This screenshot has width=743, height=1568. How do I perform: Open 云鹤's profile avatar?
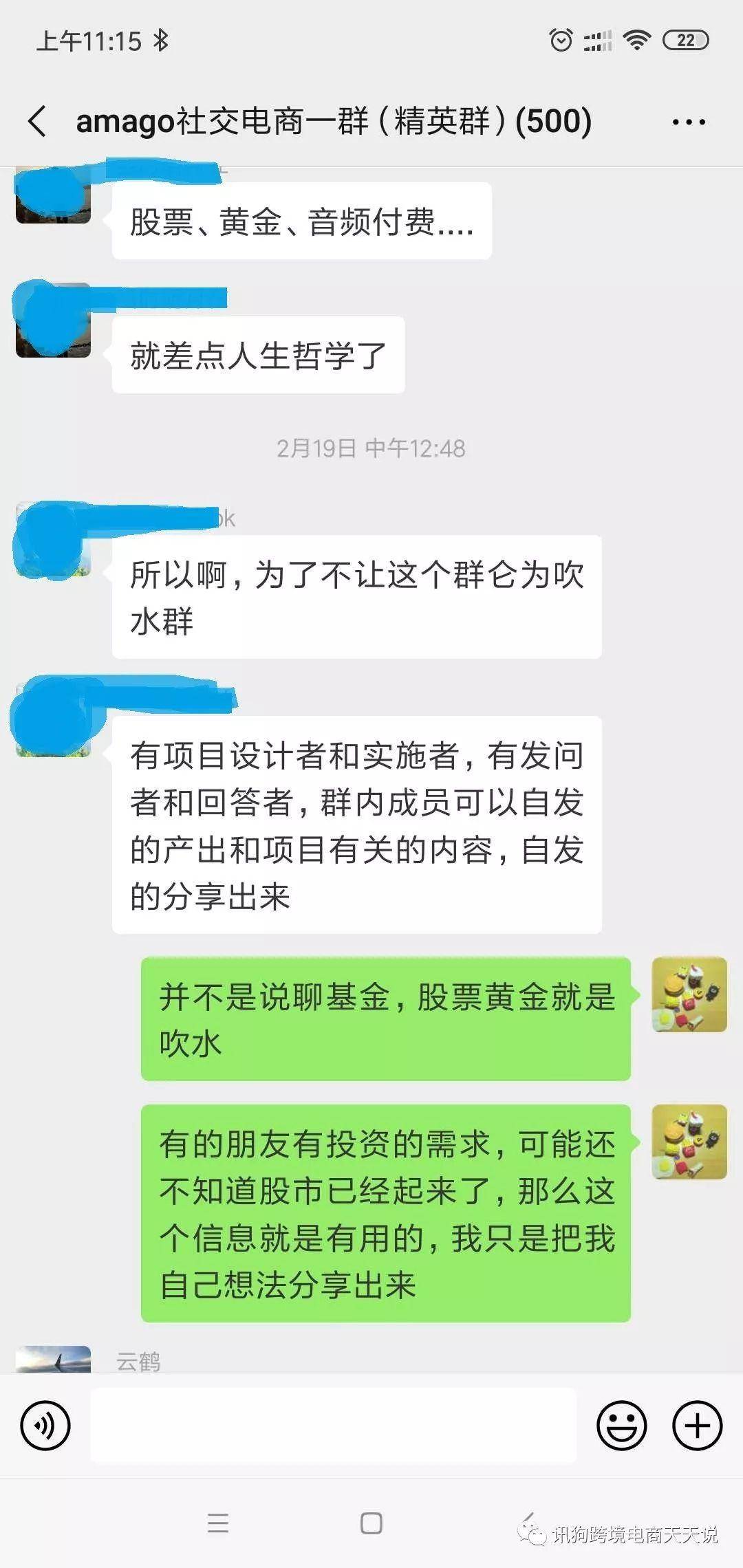(x=53, y=1359)
